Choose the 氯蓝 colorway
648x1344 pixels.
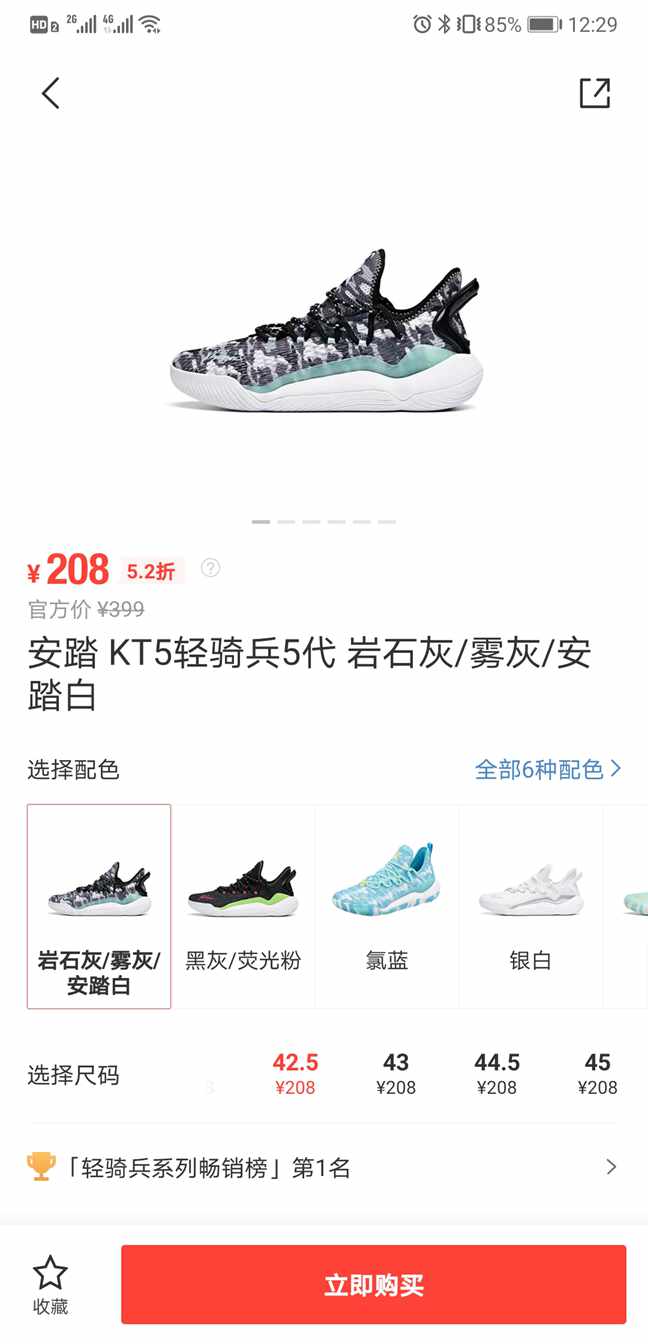(387, 906)
